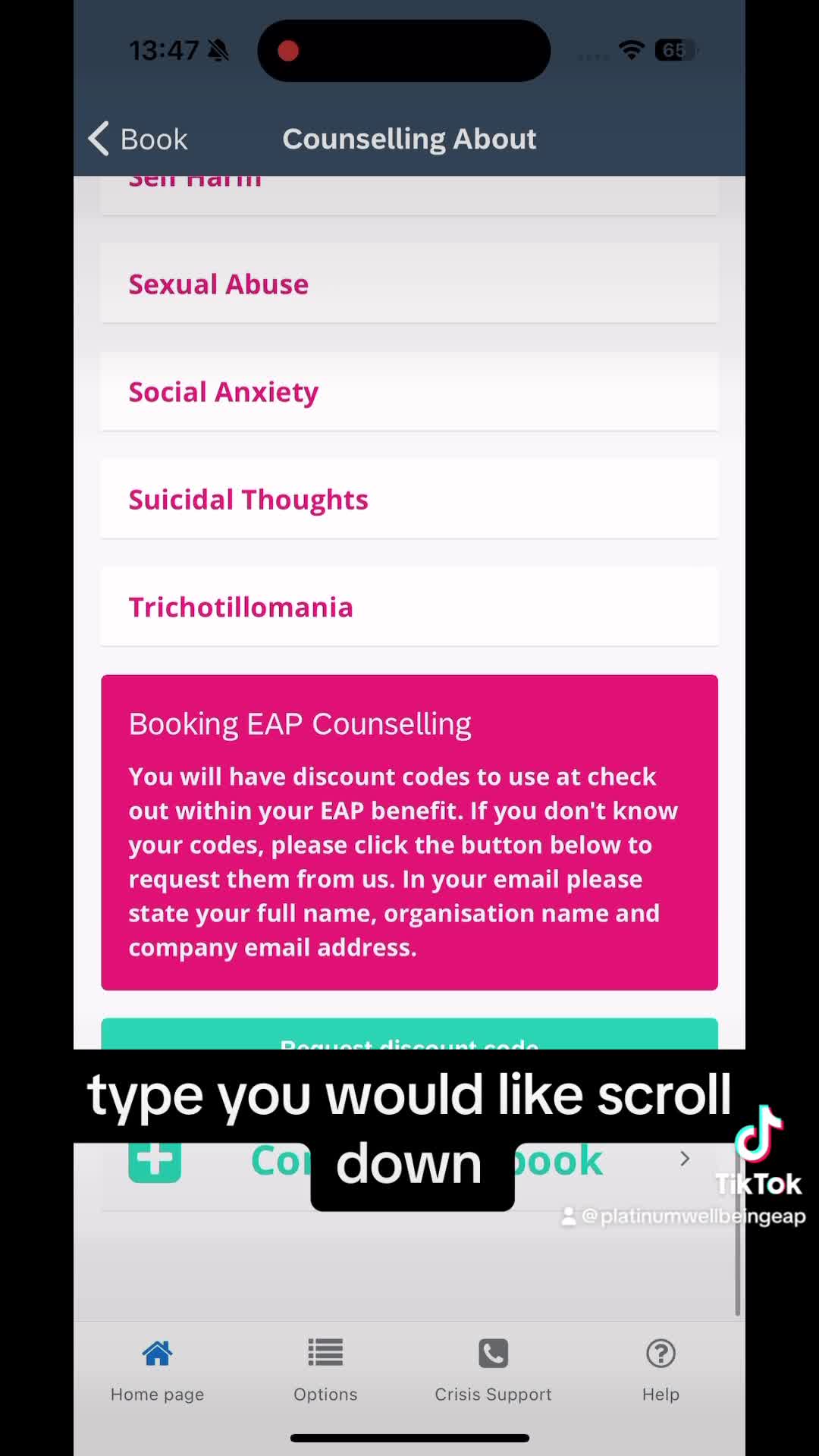819x1456 pixels.
Task: Switch to the Home page tab
Action: click(x=157, y=1370)
